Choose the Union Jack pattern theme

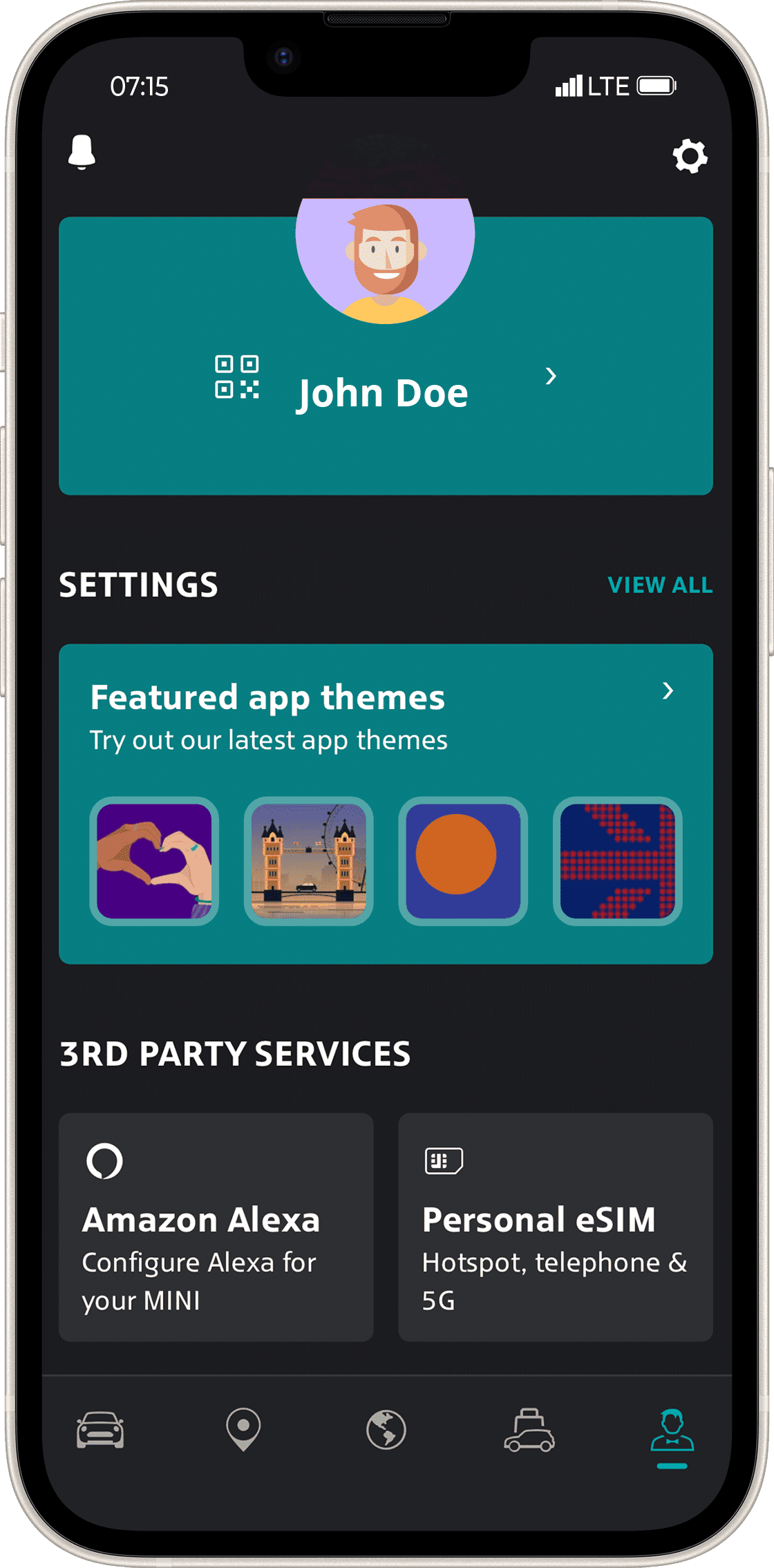tap(617, 861)
